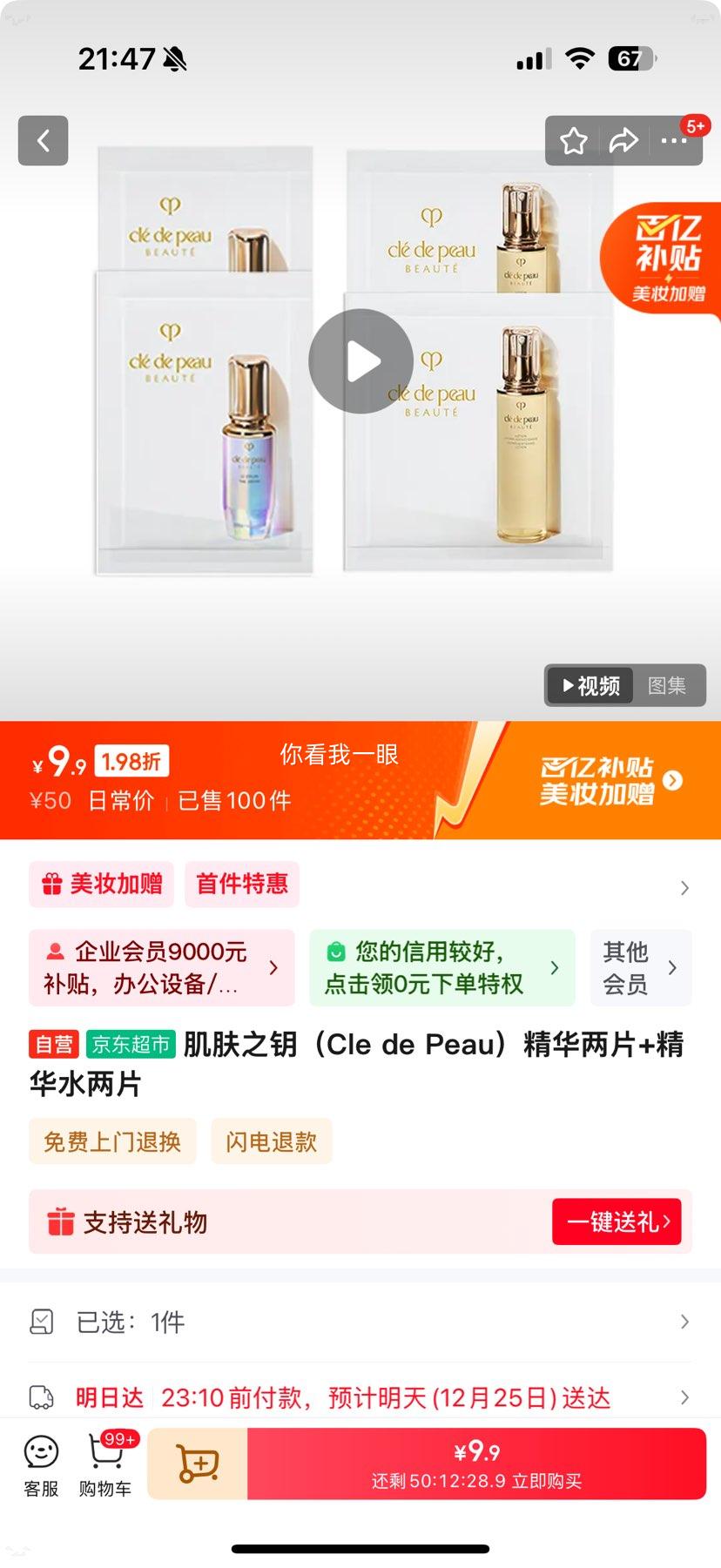Open 其他会员 membership options
This screenshot has width=721, height=1568.
tap(640, 967)
